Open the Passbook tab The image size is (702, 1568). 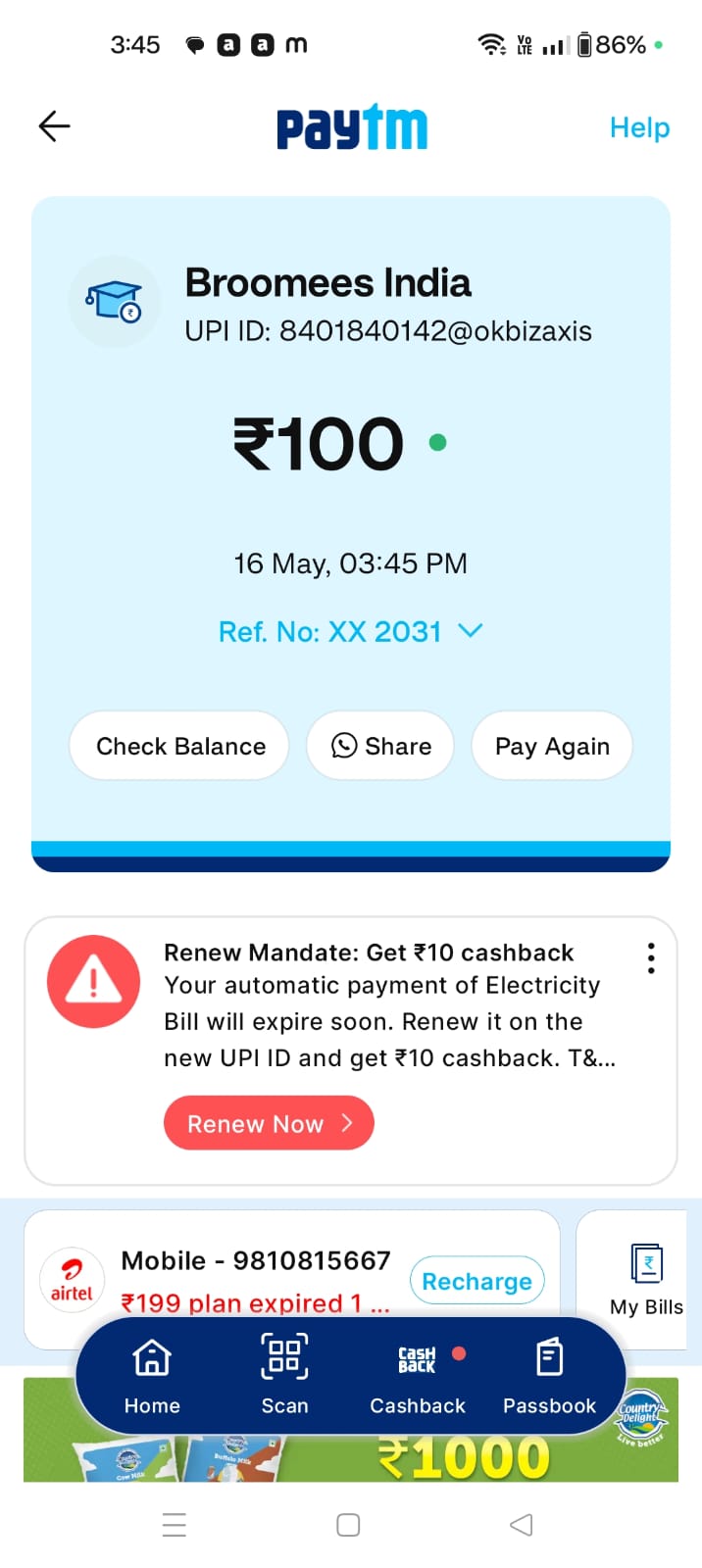pyautogui.click(x=549, y=1375)
